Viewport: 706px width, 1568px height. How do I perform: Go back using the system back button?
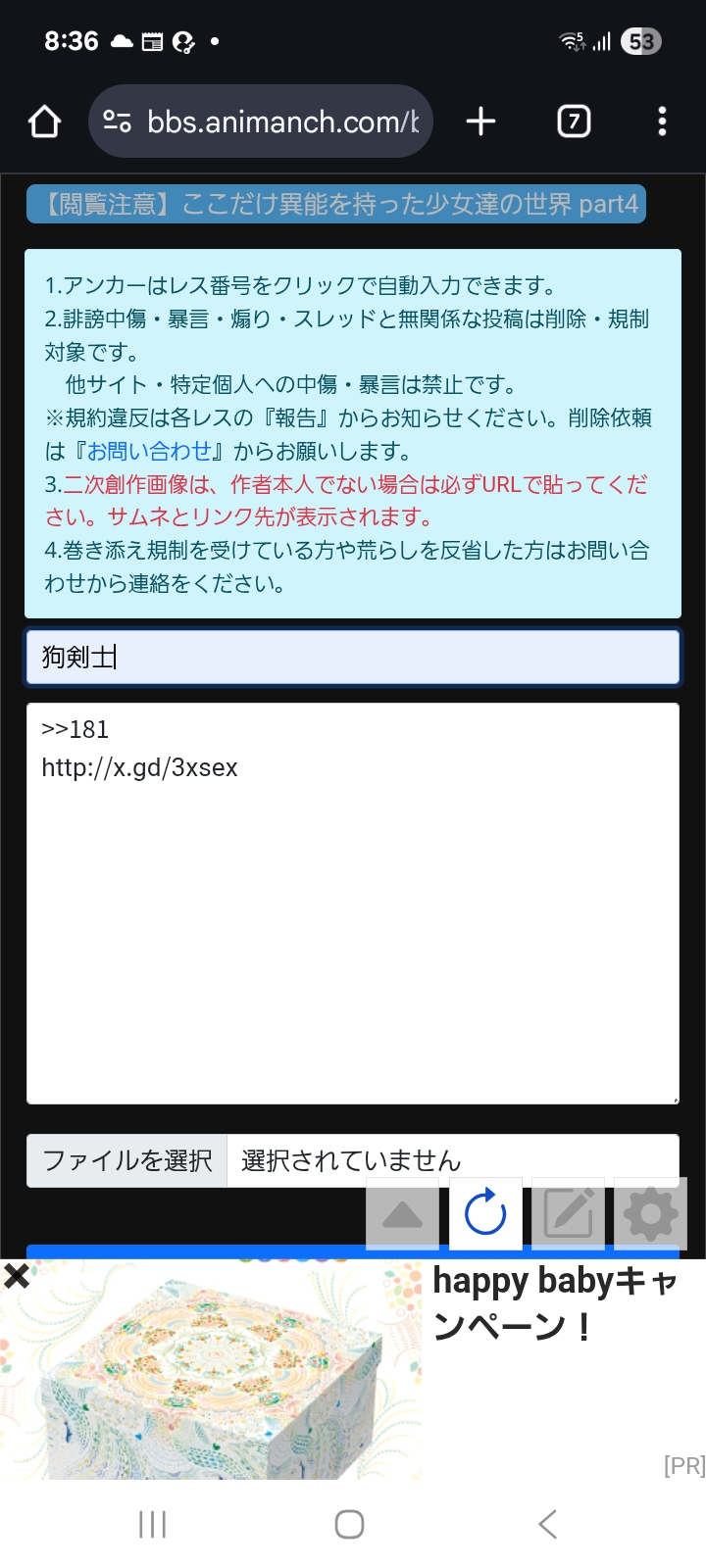(x=548, y=1524)
